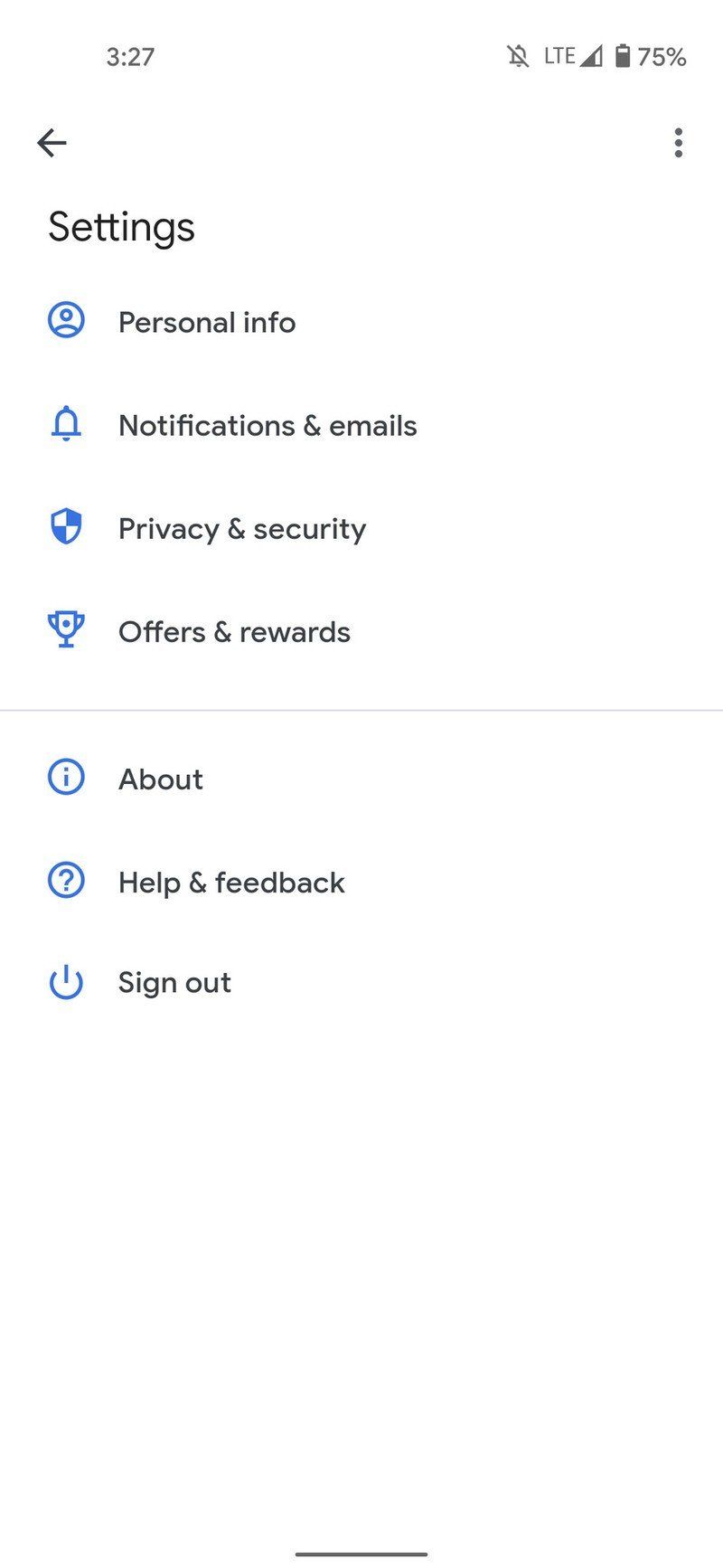
Task: Click the Sign out power icon
Action: pyautogui.click(x=64, y=982)
